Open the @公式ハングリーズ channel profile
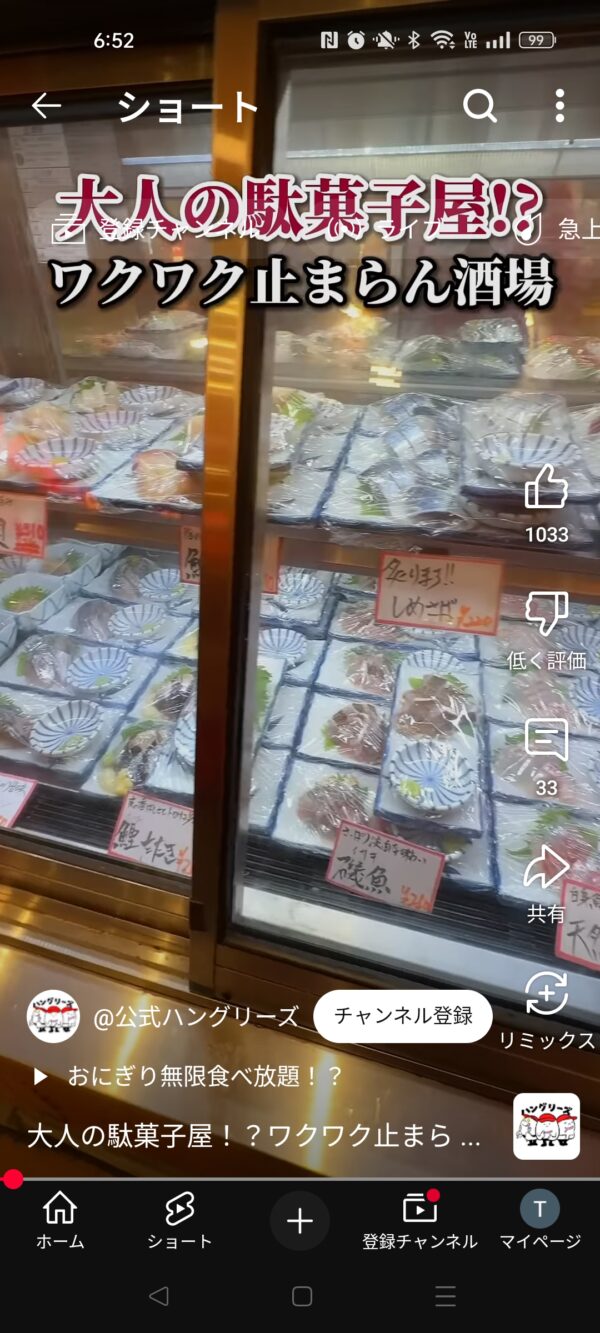This screenshot has height=1333, width=600. (195, 1017)
